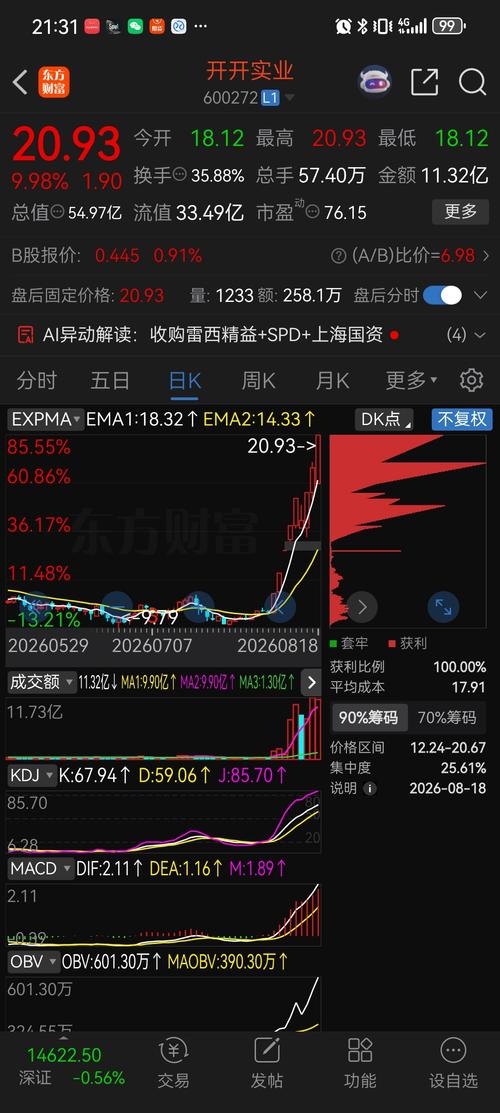
Task: Tap the 更多 button for more quote data
Action: tap(460, 212)
